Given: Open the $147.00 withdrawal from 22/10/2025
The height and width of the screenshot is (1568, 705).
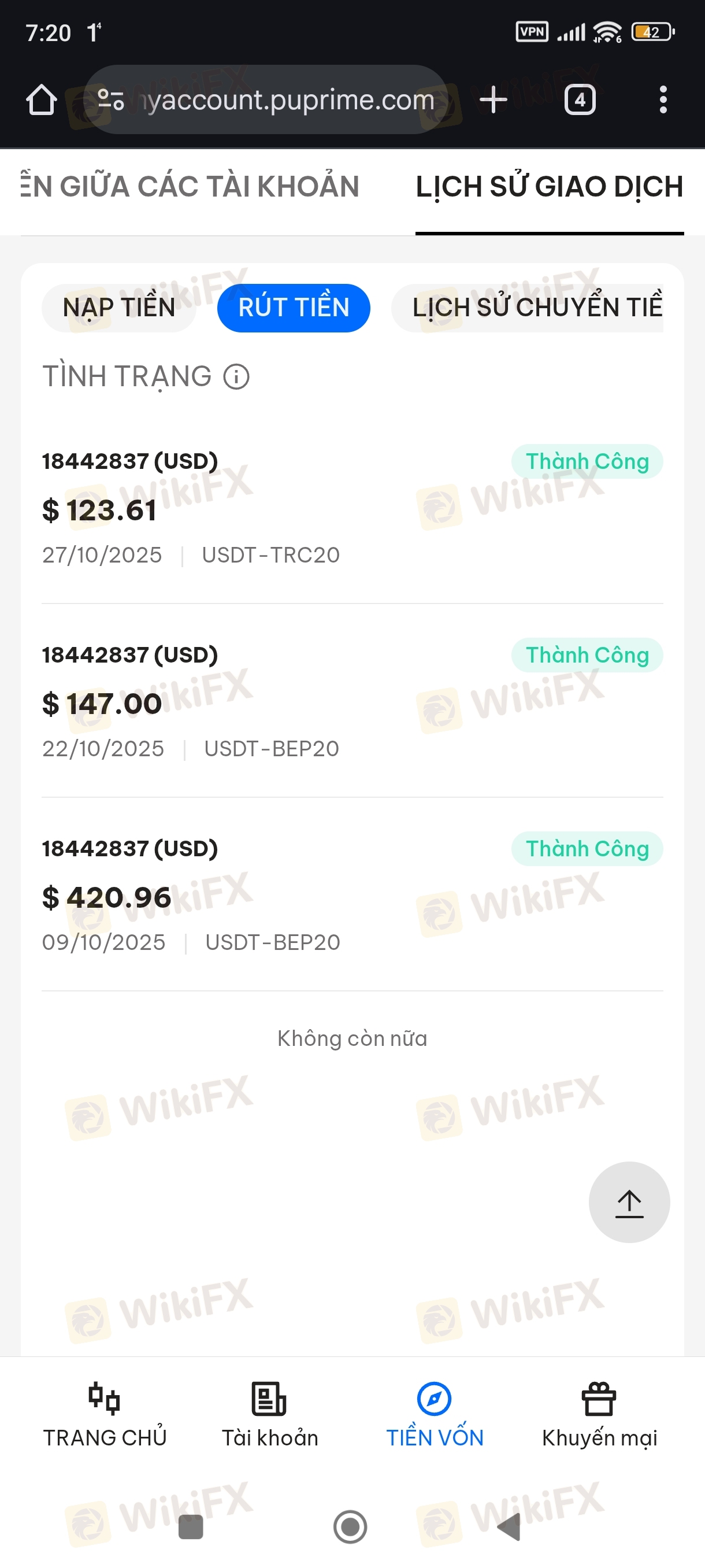Looking at the screenshot, I should [x=351, y=702].
